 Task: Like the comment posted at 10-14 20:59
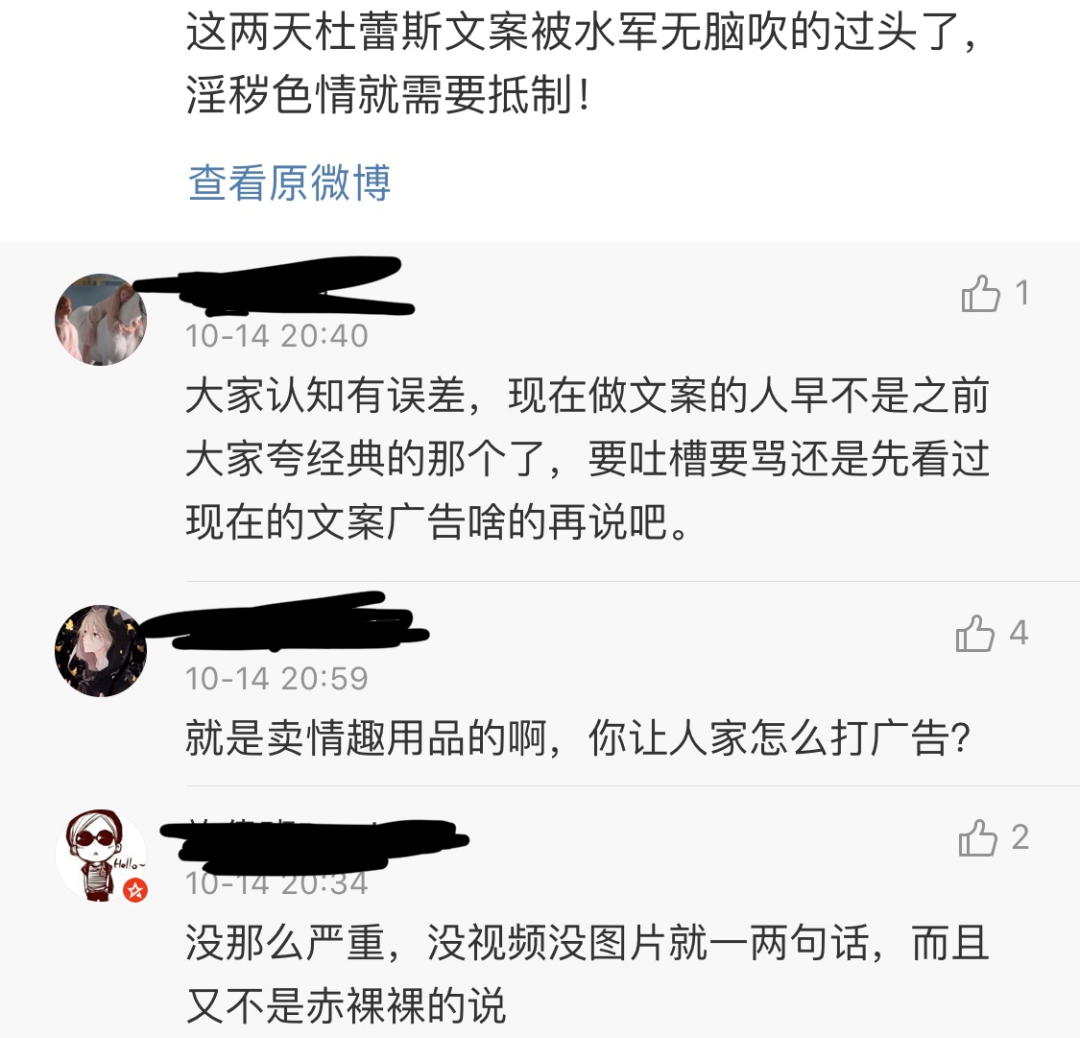(x=975, y=634)
